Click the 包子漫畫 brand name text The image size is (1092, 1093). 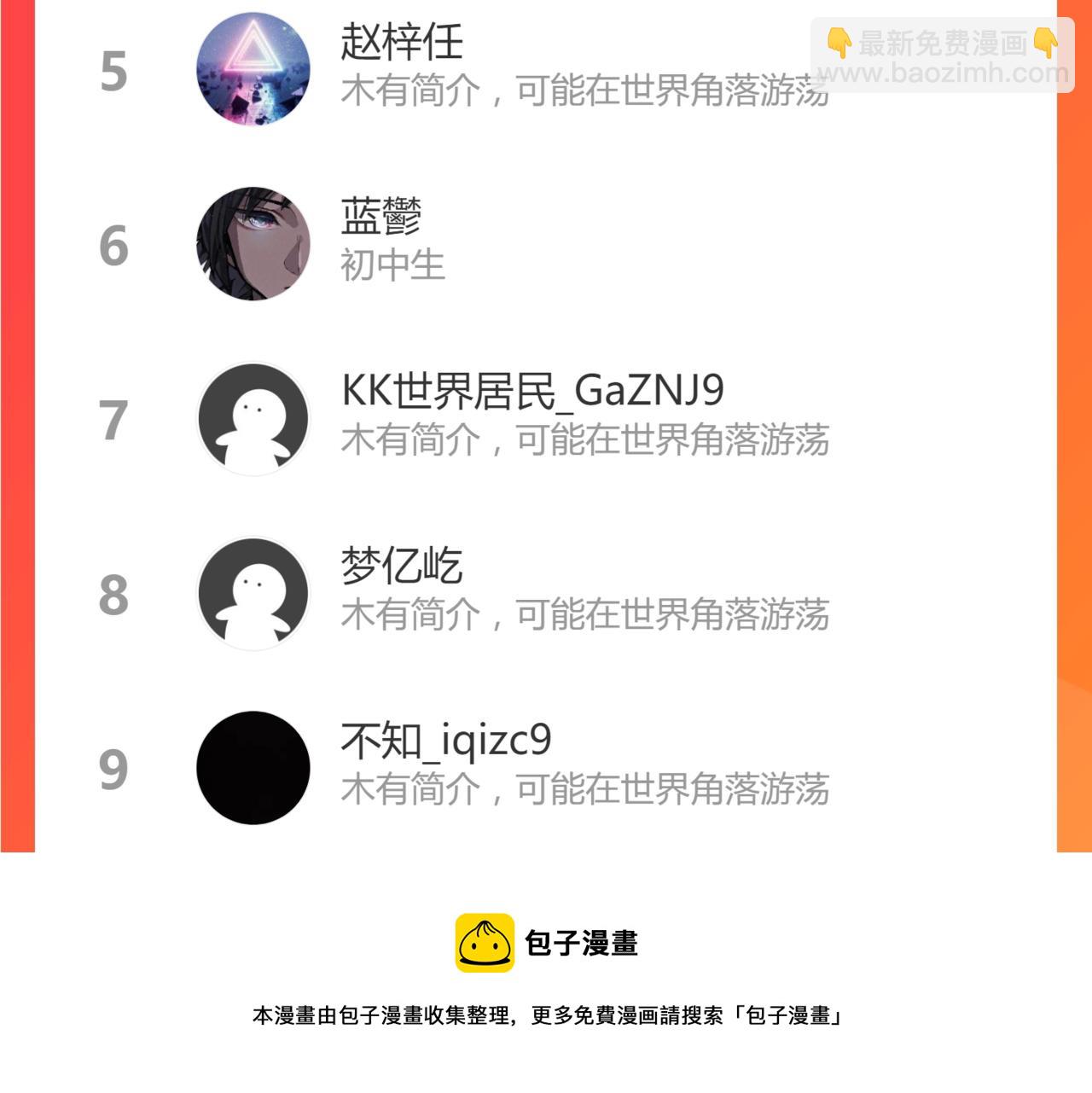click(x=583, y=943)
